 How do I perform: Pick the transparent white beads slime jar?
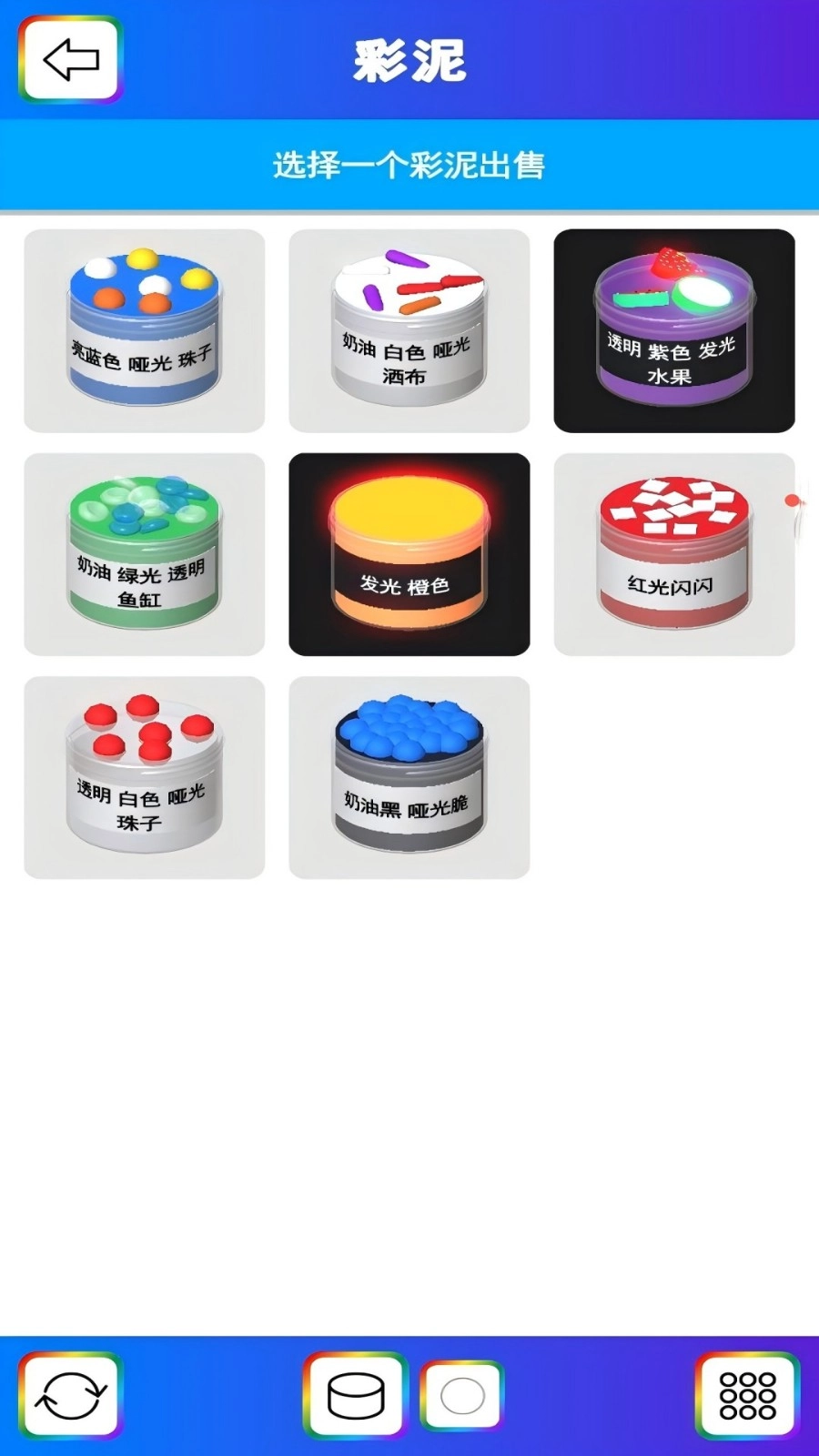pyautogui.click(x=143, y=778)
